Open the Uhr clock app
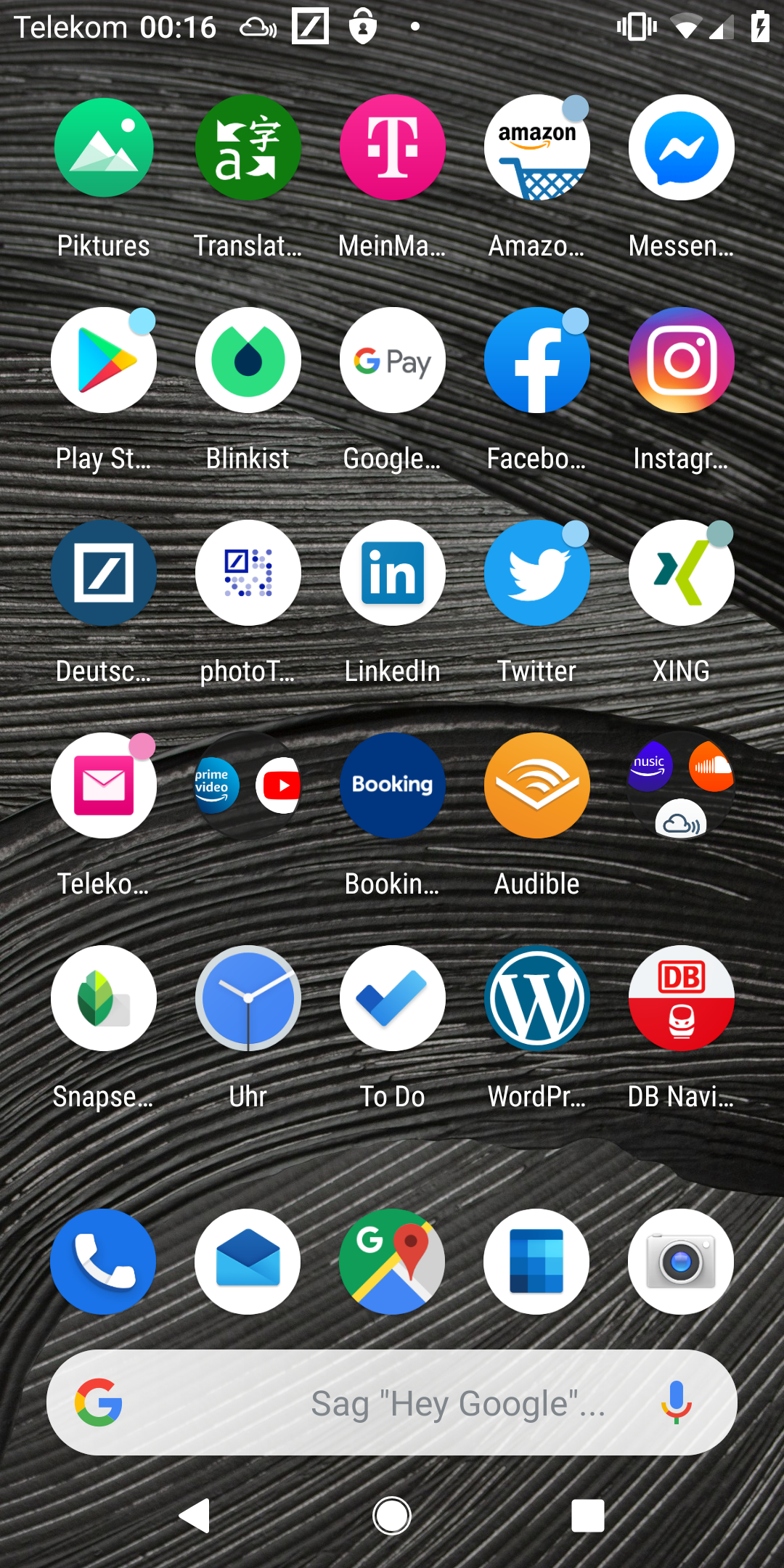The image size is (784, 1568). pyautogui.click(x=248, y=999)
